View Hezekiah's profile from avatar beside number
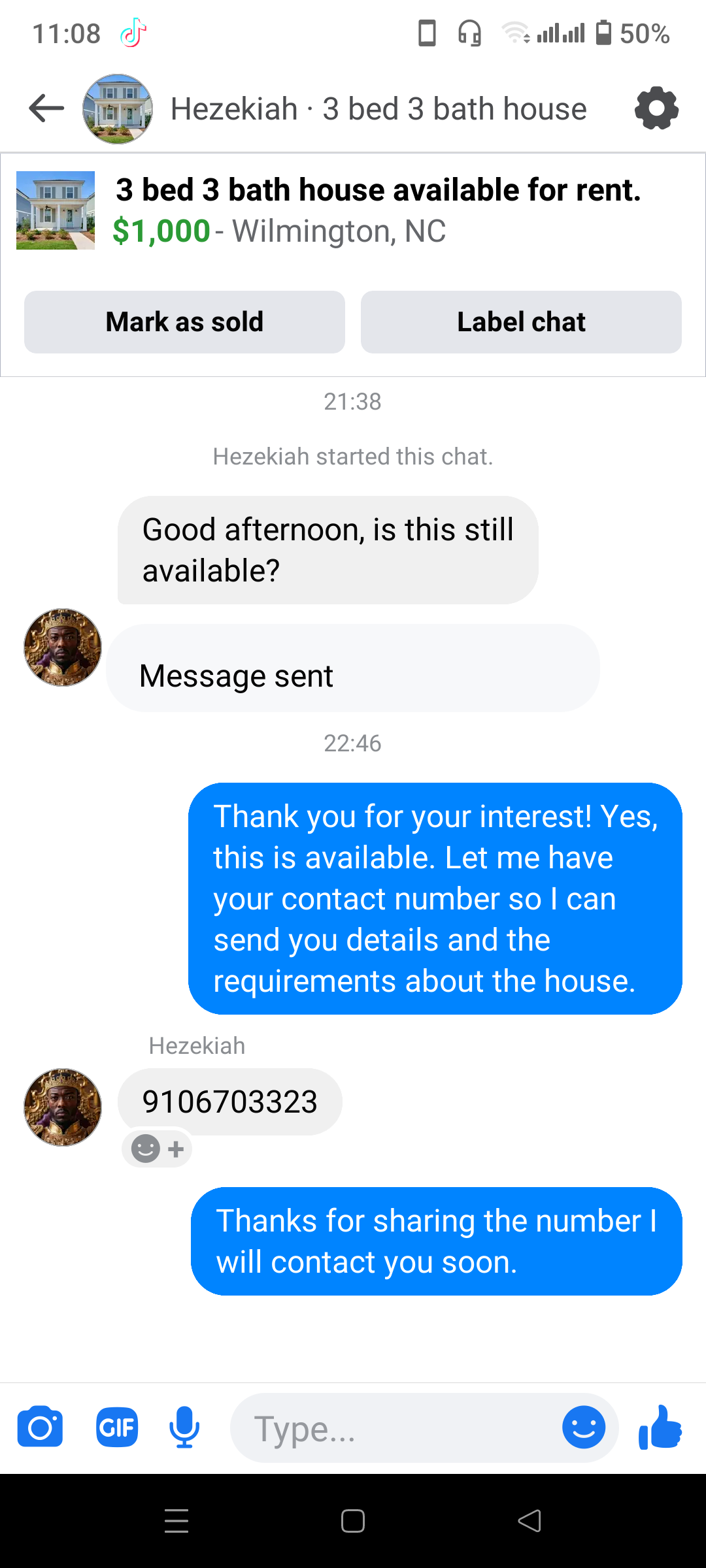The width and height of the screenshot is (706, 1568). click(63, 1107)
